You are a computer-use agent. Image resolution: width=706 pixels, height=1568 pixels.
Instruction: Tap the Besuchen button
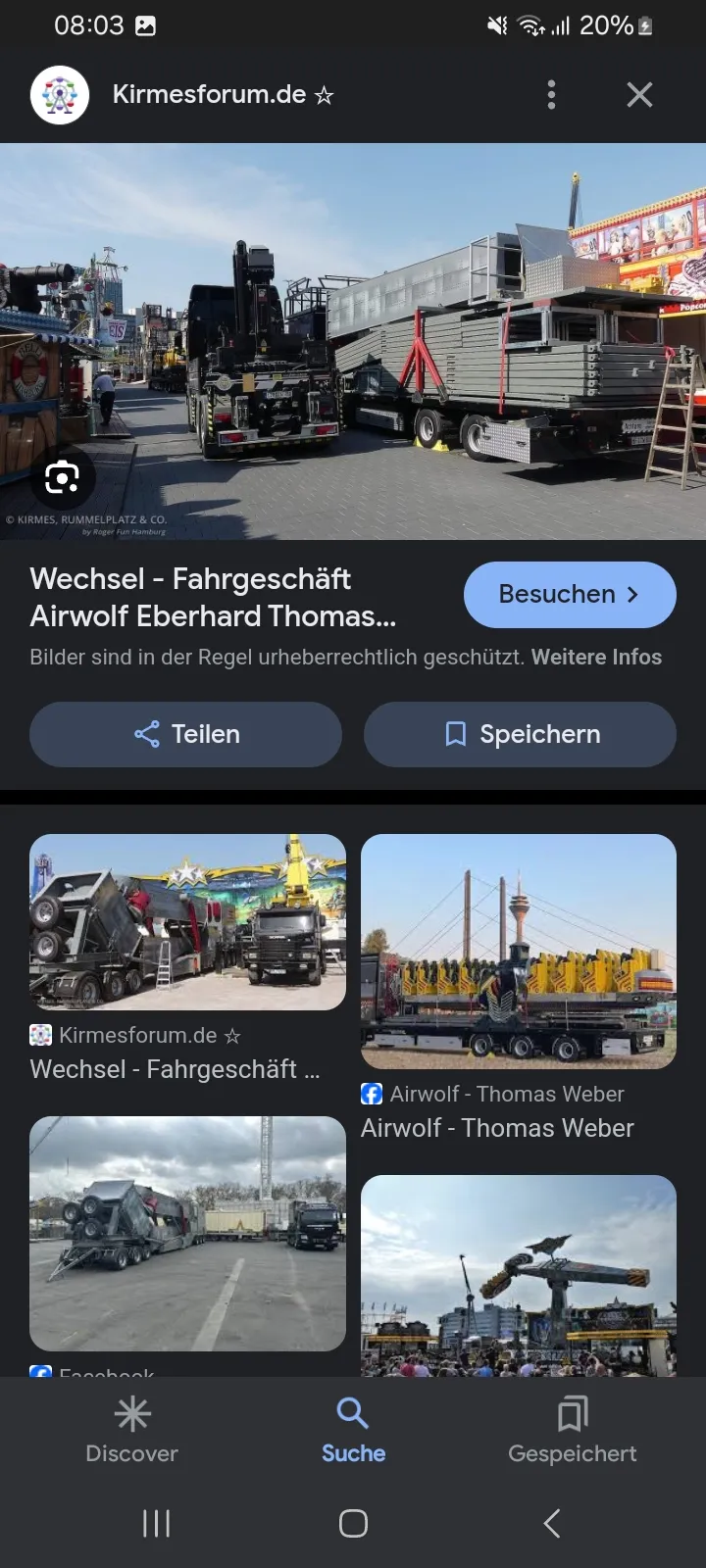click(570, 594)
